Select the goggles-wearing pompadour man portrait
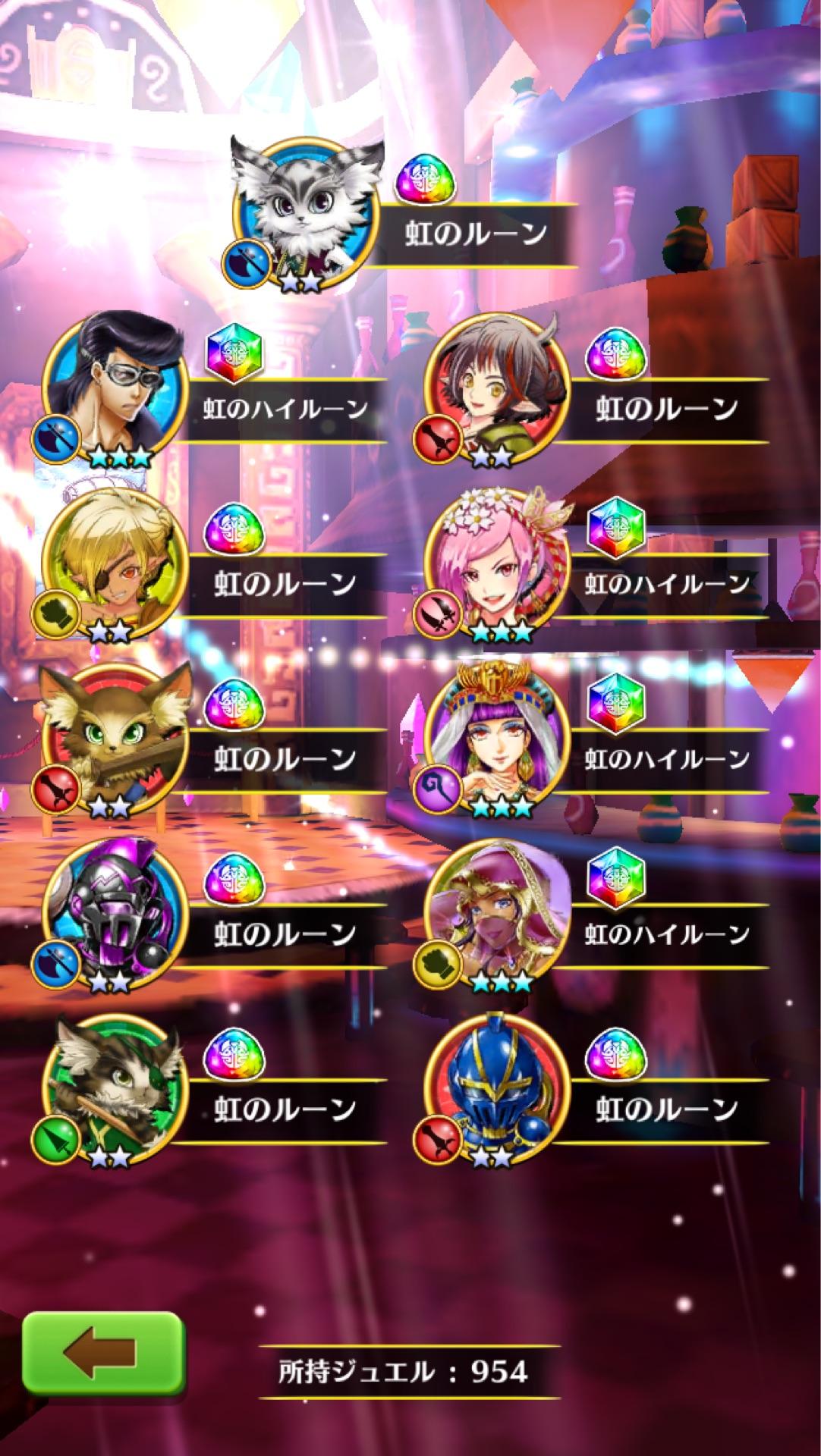 pyautogui.click(x=115, y=388)
